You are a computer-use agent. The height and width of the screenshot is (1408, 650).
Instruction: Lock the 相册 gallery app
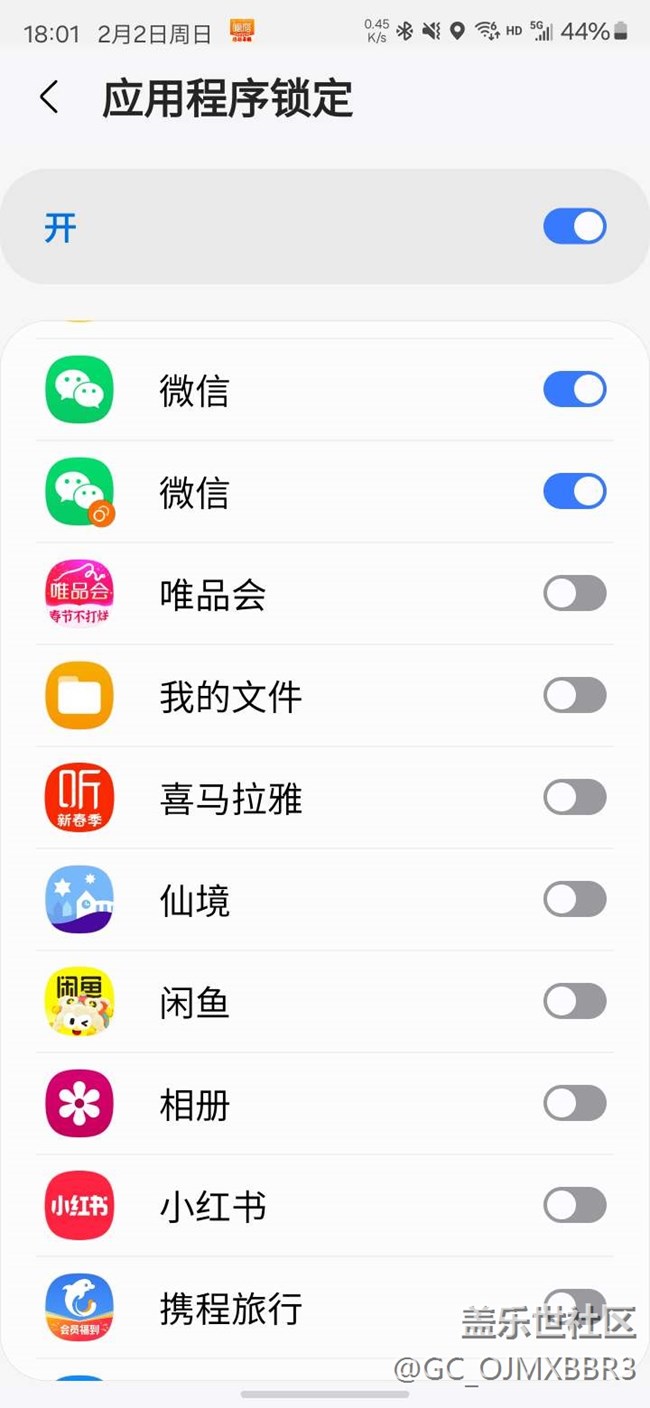click(574, 1104)
